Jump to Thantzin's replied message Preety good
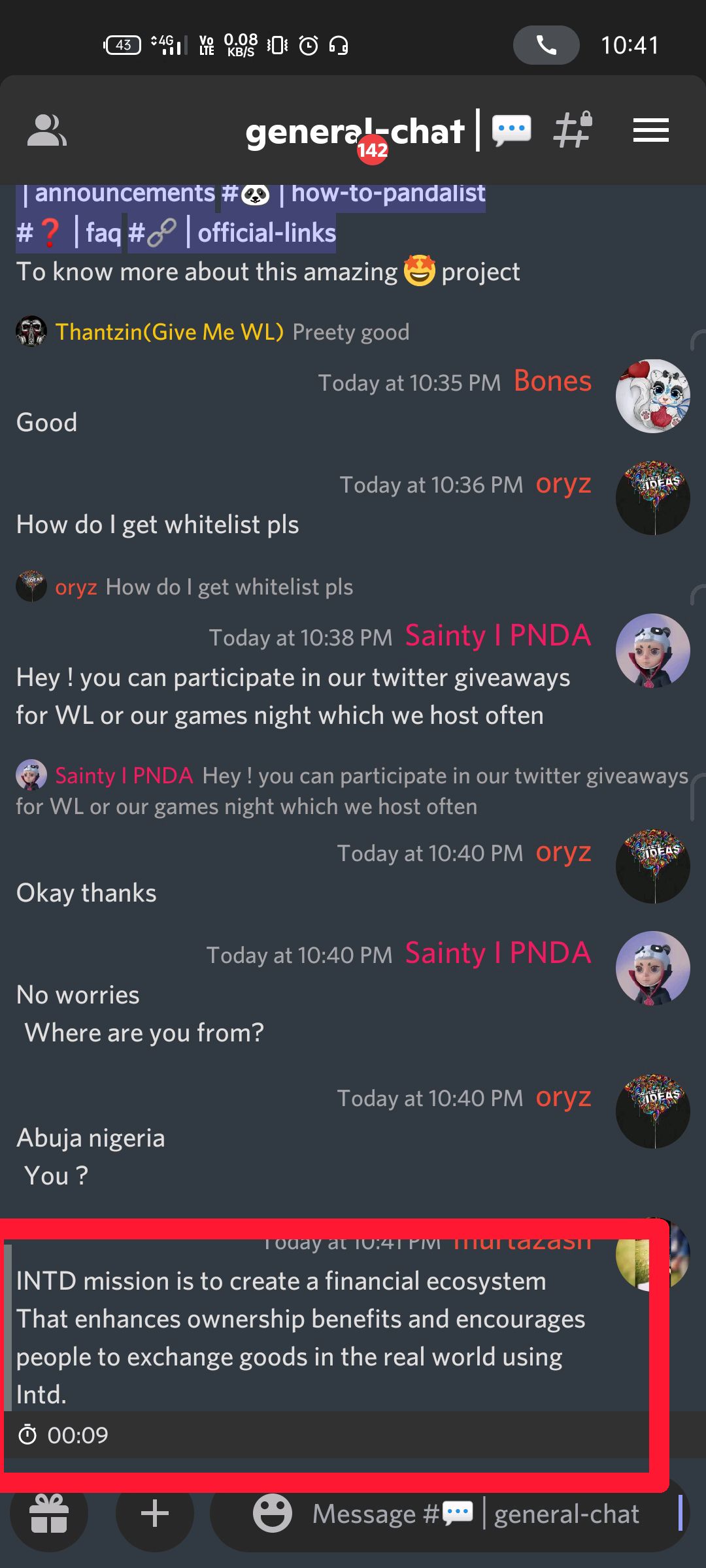This screenshot has width=706, height=1568. [x=350, y=332]
